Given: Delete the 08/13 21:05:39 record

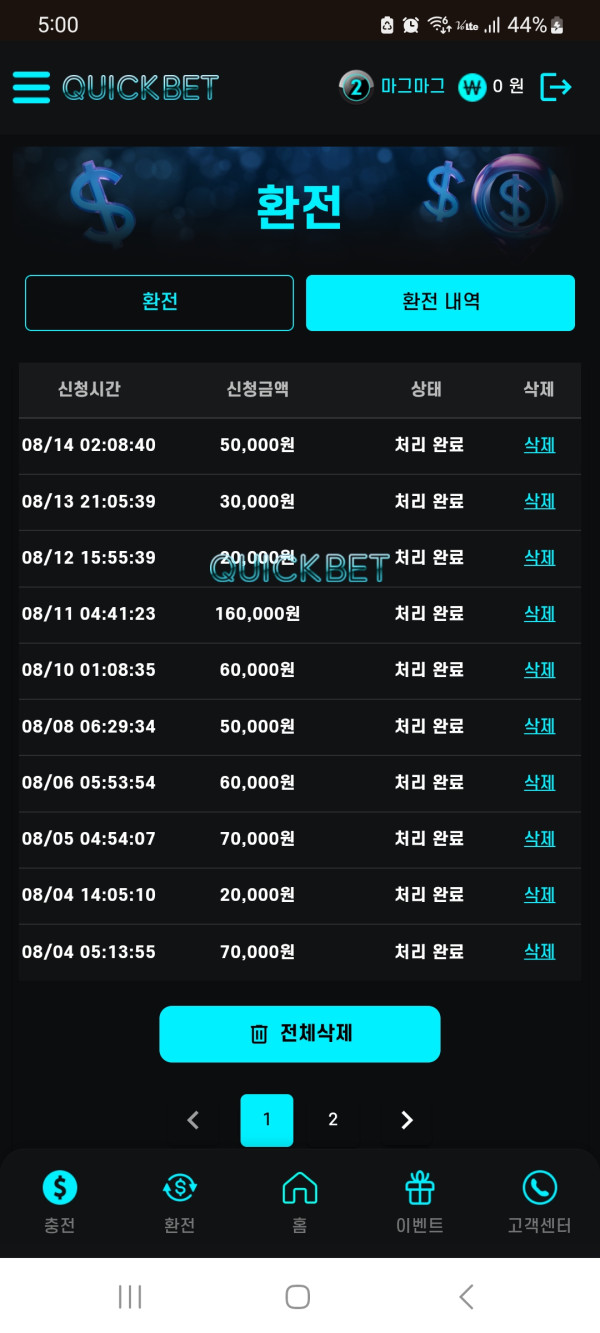Looking at the screenshot, I should 539,501.
